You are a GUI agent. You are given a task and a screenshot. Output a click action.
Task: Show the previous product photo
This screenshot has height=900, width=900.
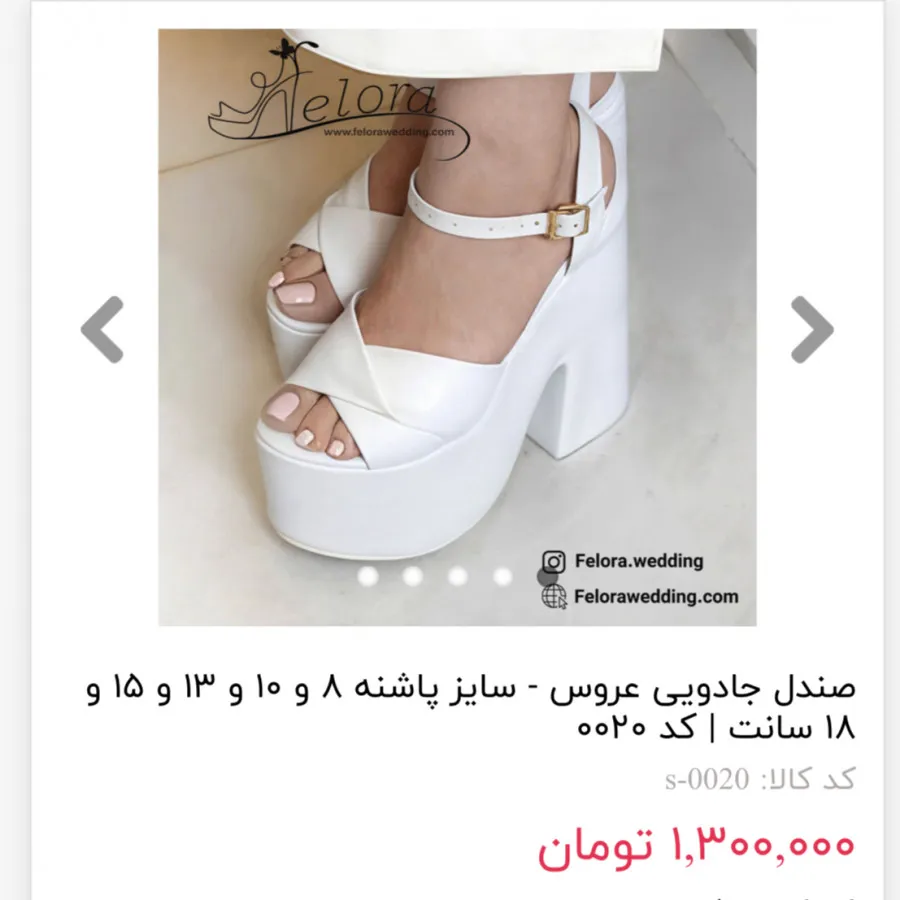103,329
